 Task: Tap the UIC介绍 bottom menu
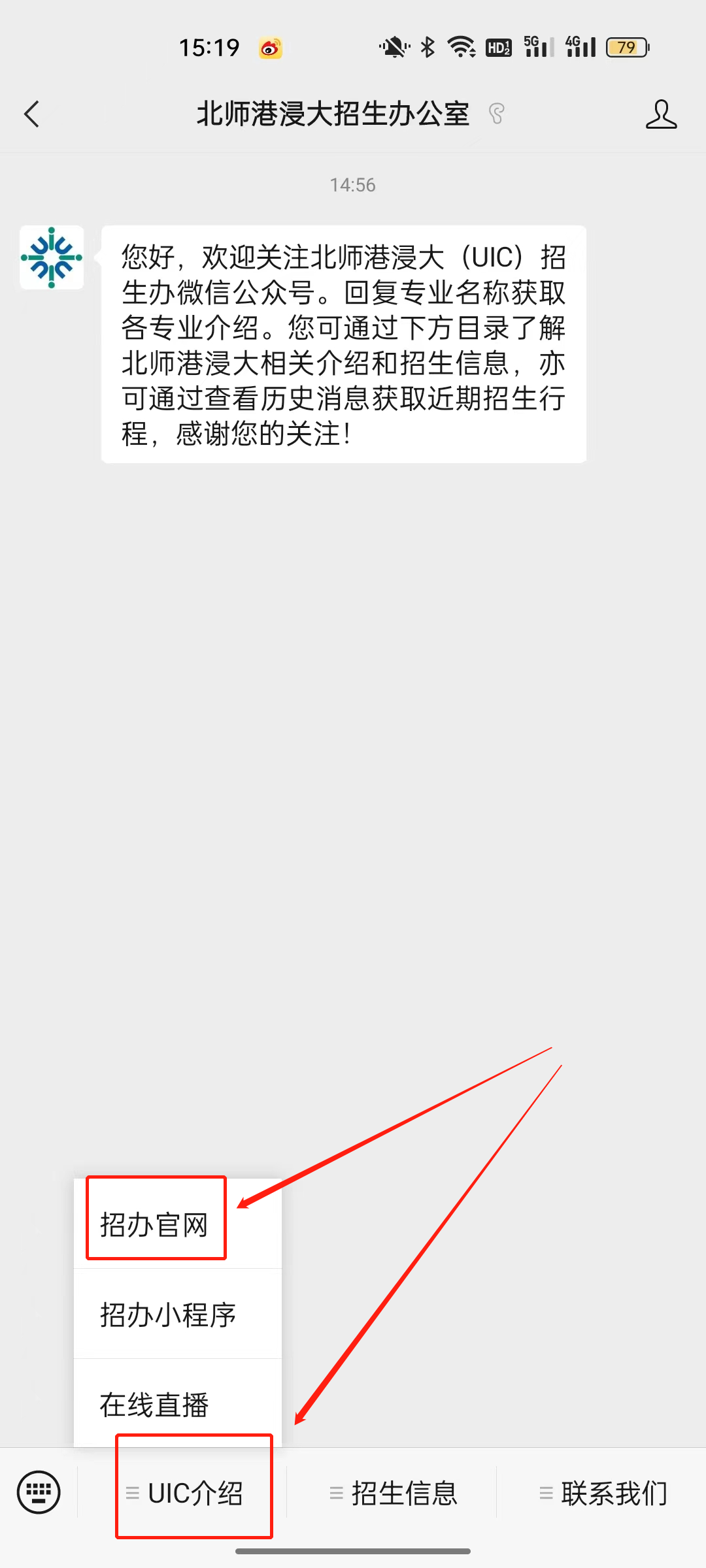coord(185,1493)
